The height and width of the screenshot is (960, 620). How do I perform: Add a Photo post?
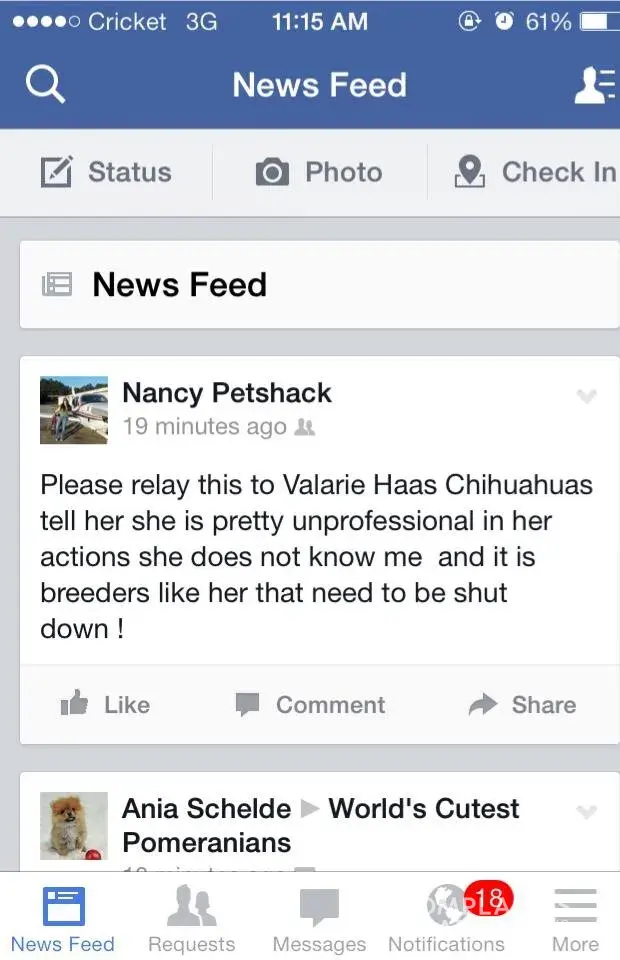319,172
